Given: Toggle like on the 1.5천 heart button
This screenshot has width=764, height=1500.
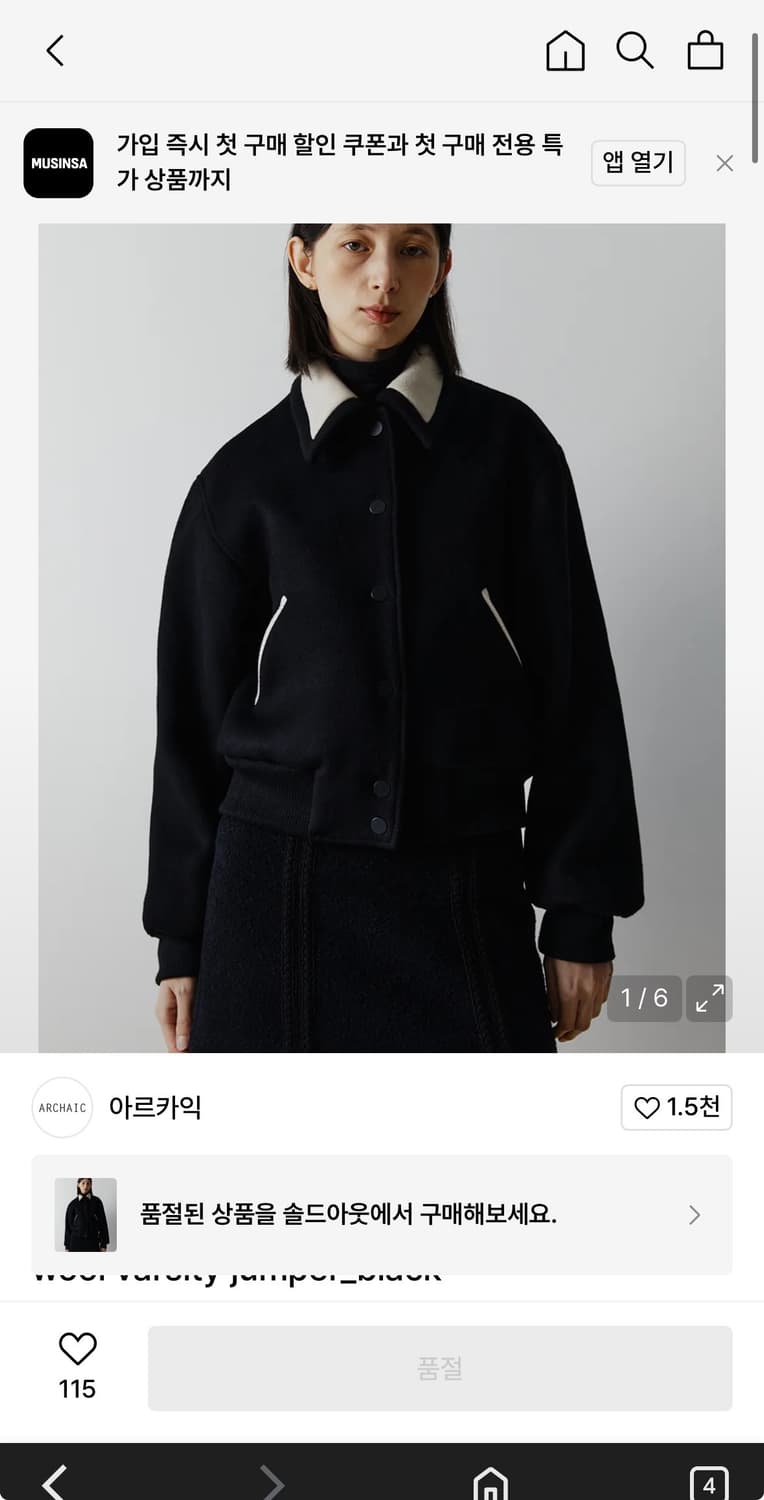Looking at the screenshot, I should pos(676,1107).
